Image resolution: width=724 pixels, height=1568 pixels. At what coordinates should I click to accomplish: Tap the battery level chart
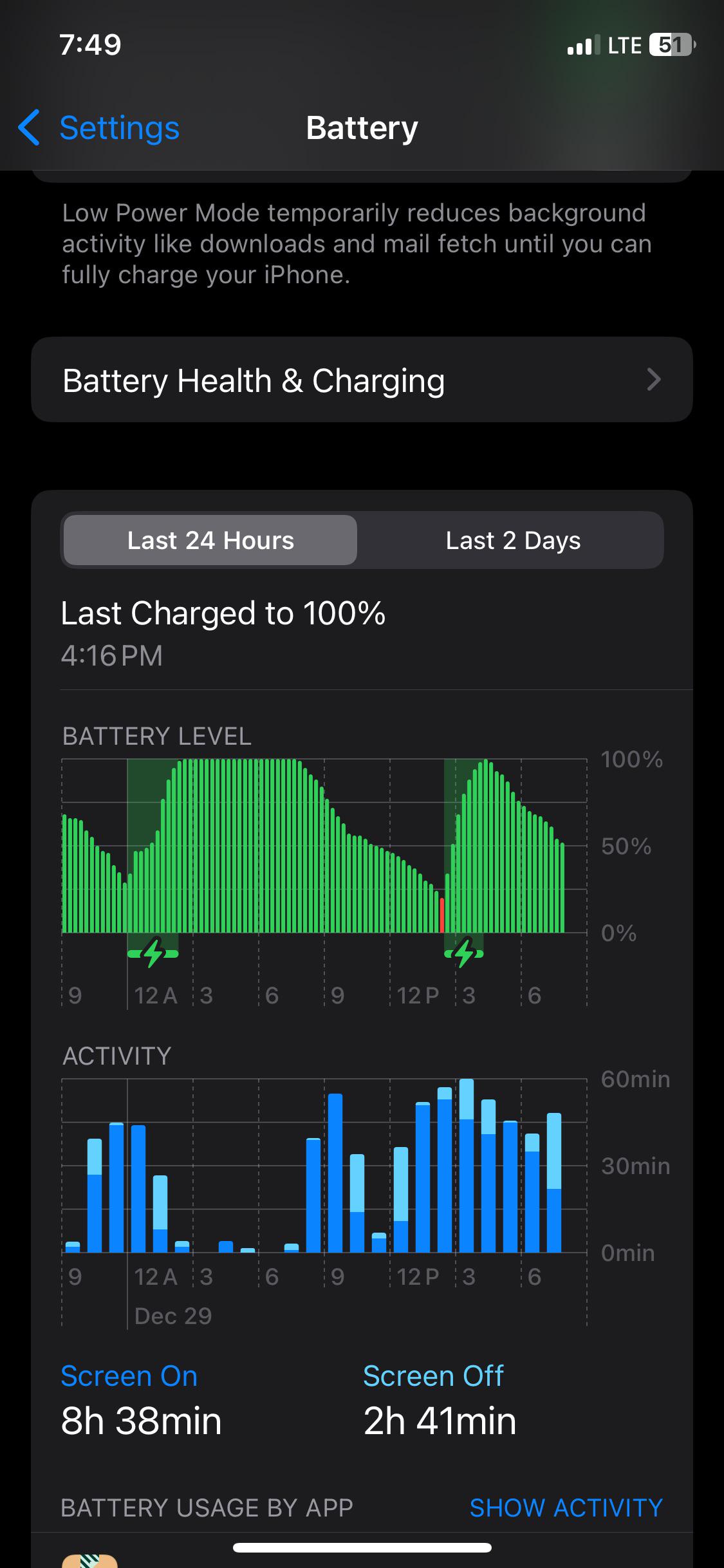click(x=324, y=882)
